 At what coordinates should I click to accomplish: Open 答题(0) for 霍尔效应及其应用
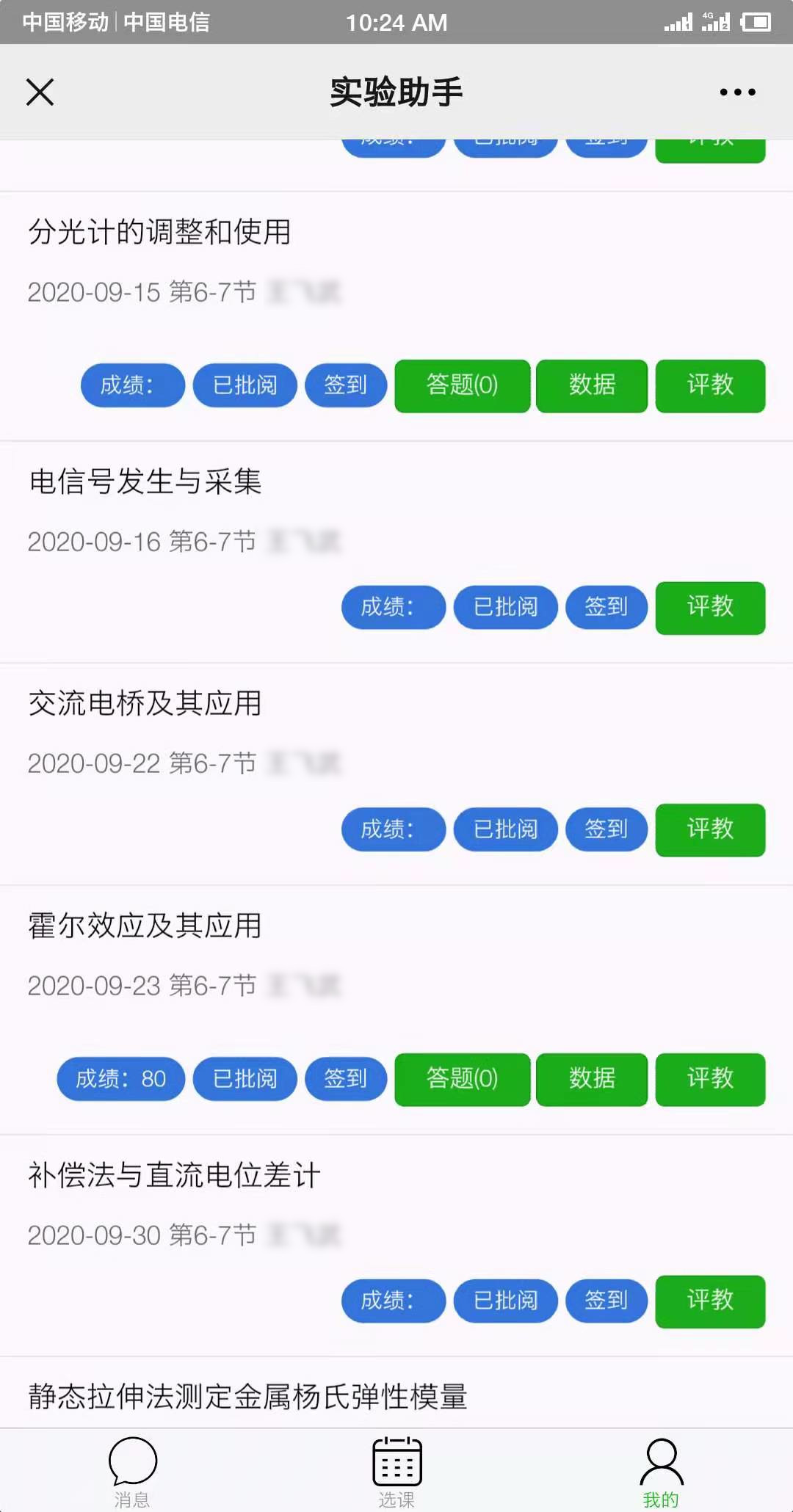coord(462,1079)
